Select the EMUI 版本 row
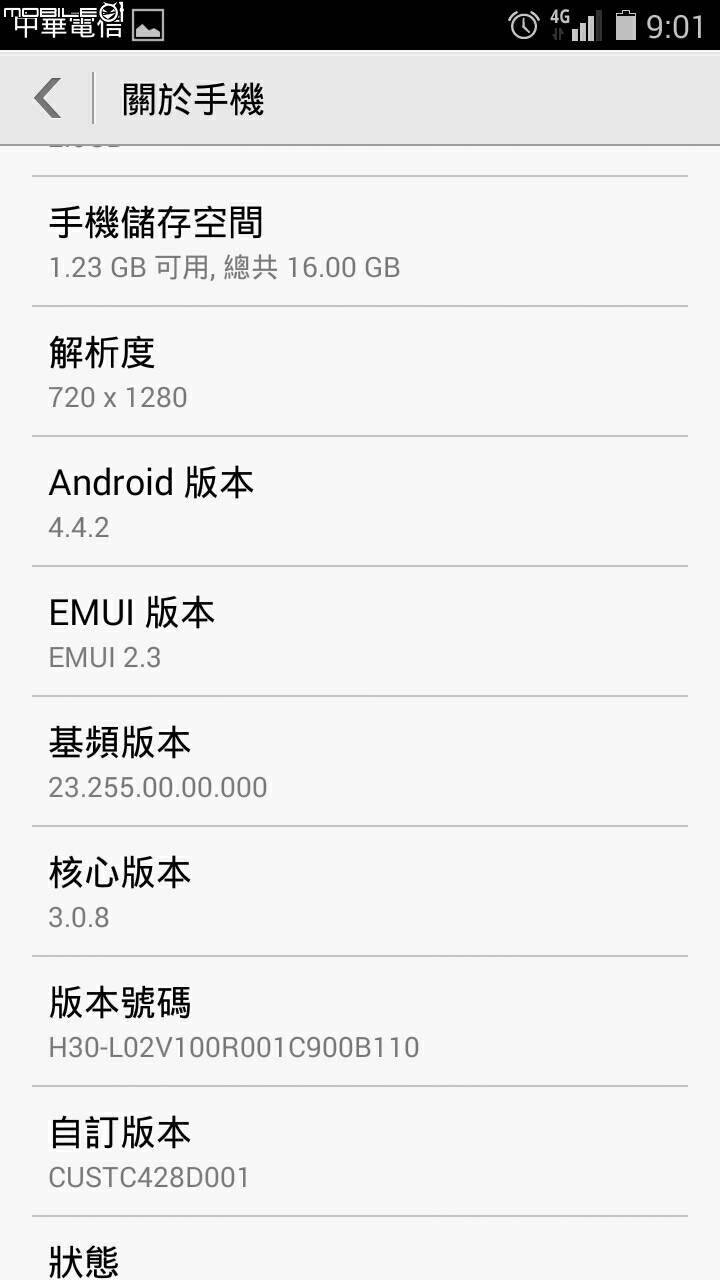Screen dimensions: 720x1280 [360, 631]
